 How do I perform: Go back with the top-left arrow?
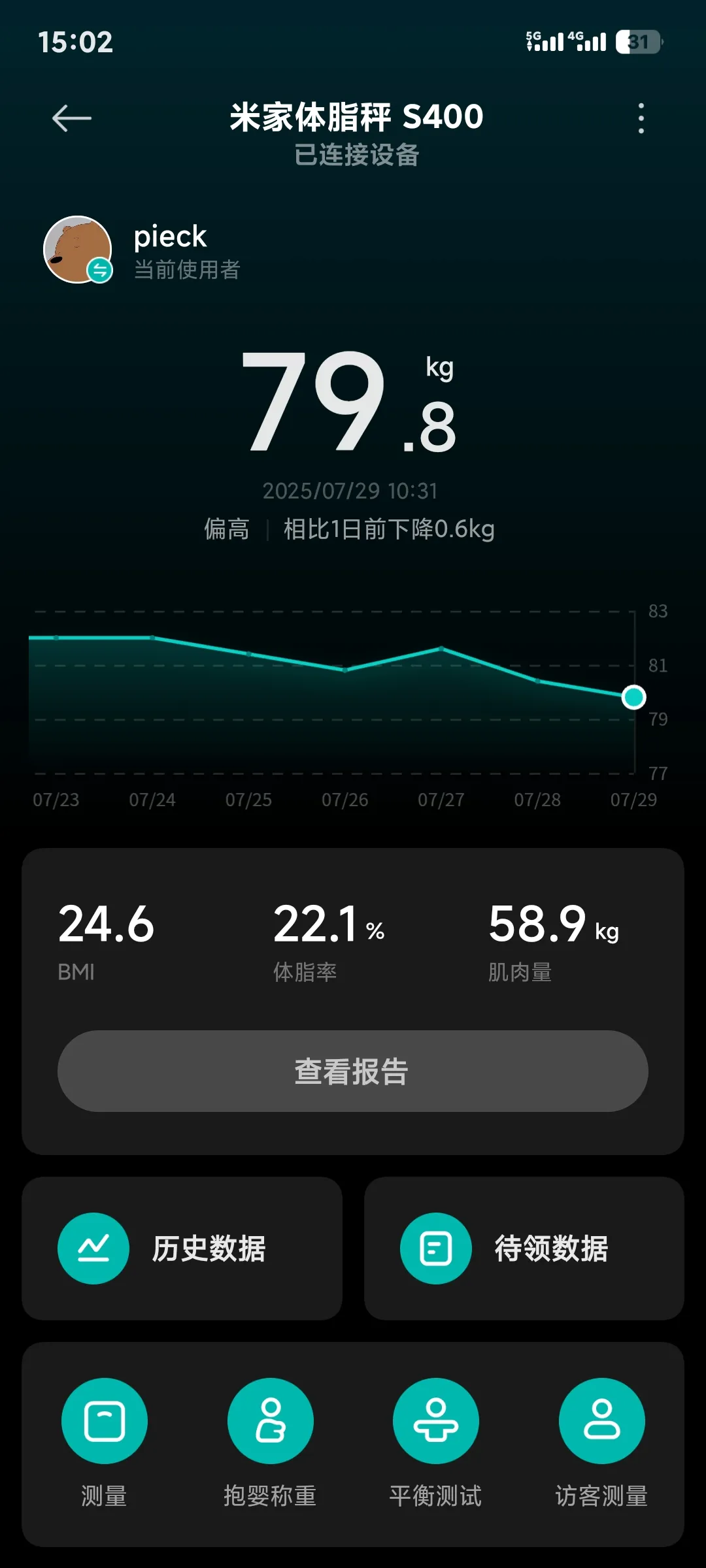click(71, 118)
